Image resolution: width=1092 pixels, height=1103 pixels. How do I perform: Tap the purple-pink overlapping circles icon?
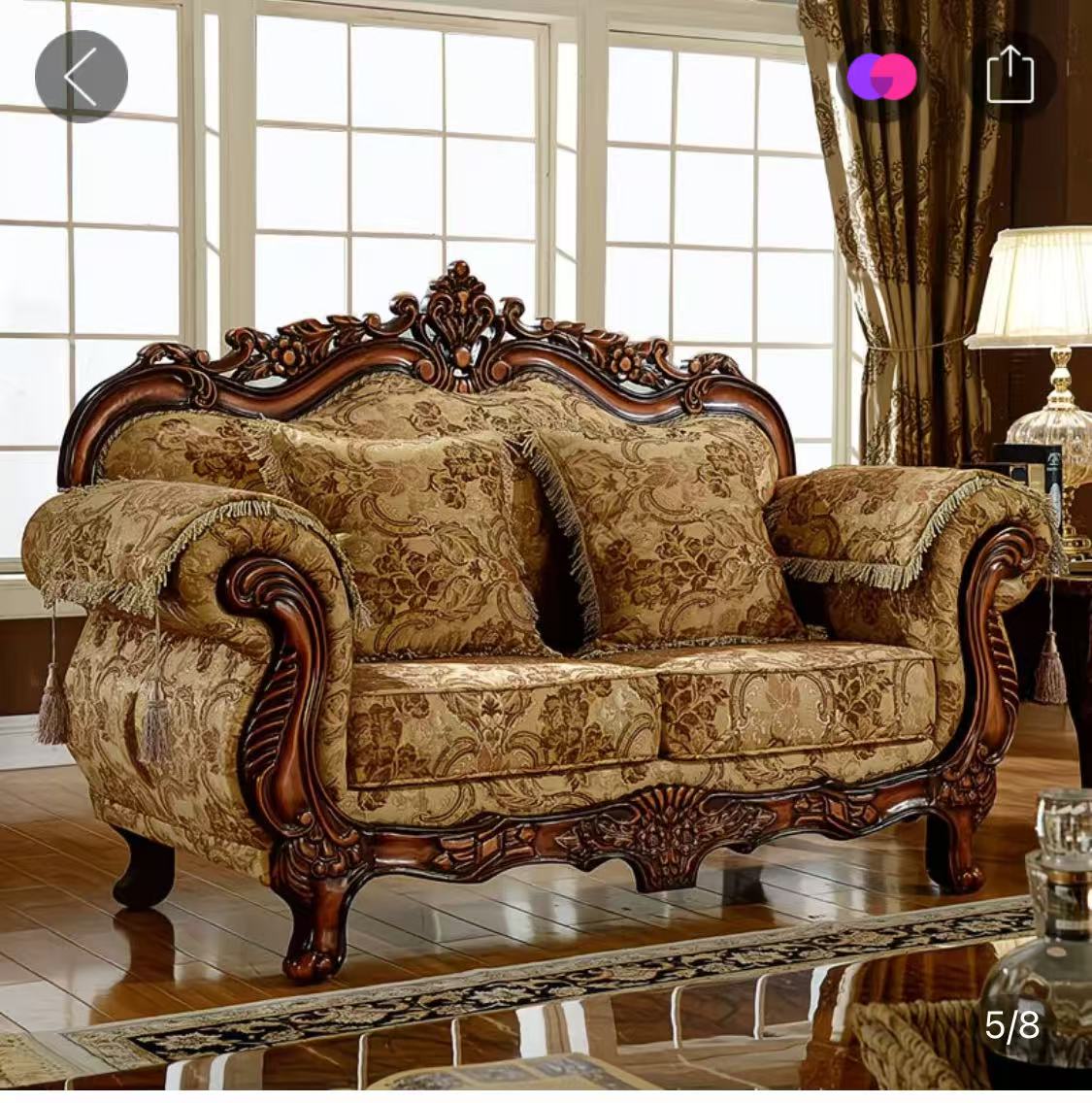(881, 77)
